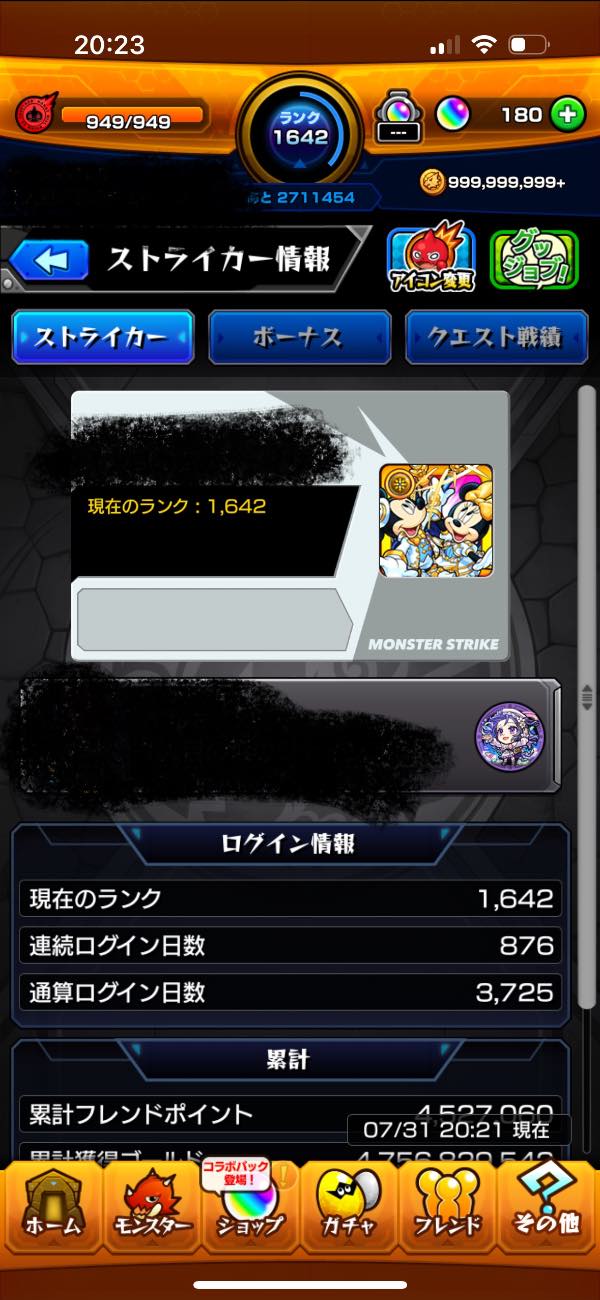The image size is (600, 1300).
Task: Open the フレンド tab
Action: tap(447, 1203)
